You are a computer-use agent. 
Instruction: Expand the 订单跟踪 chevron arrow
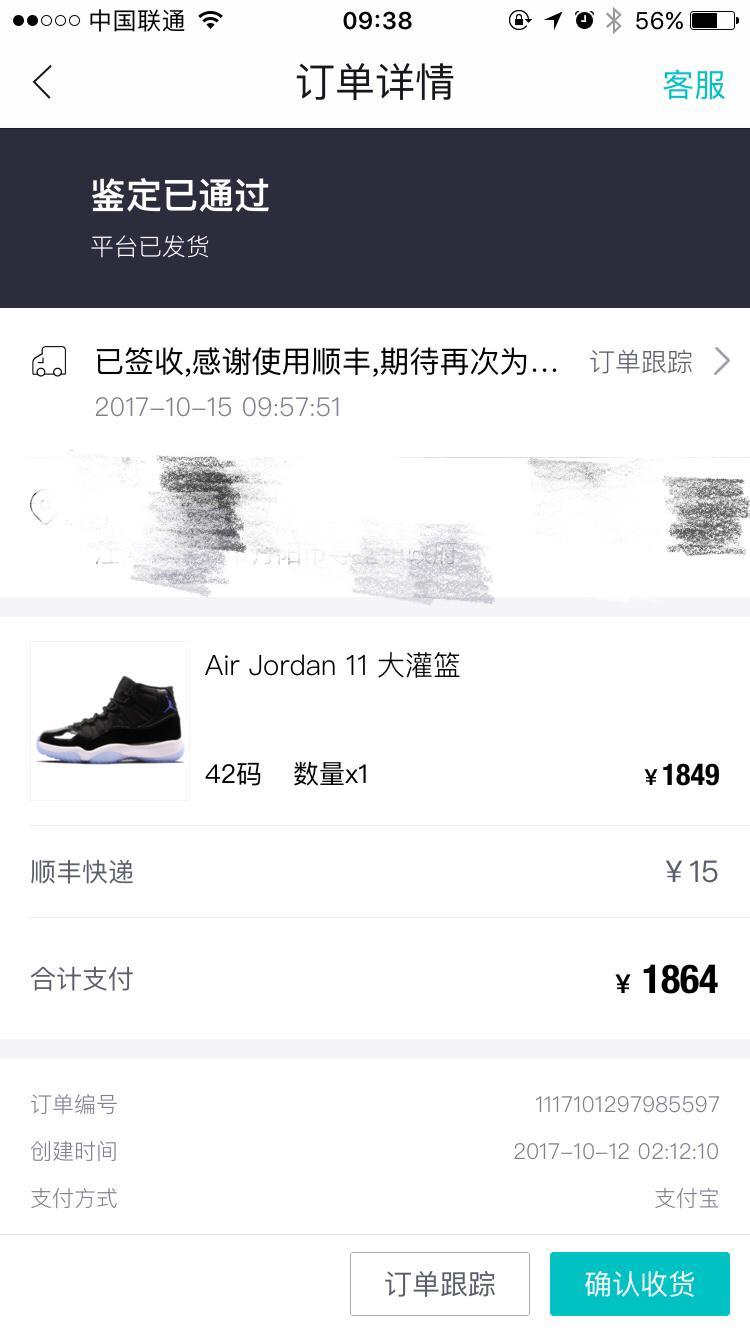click(723, 361)
